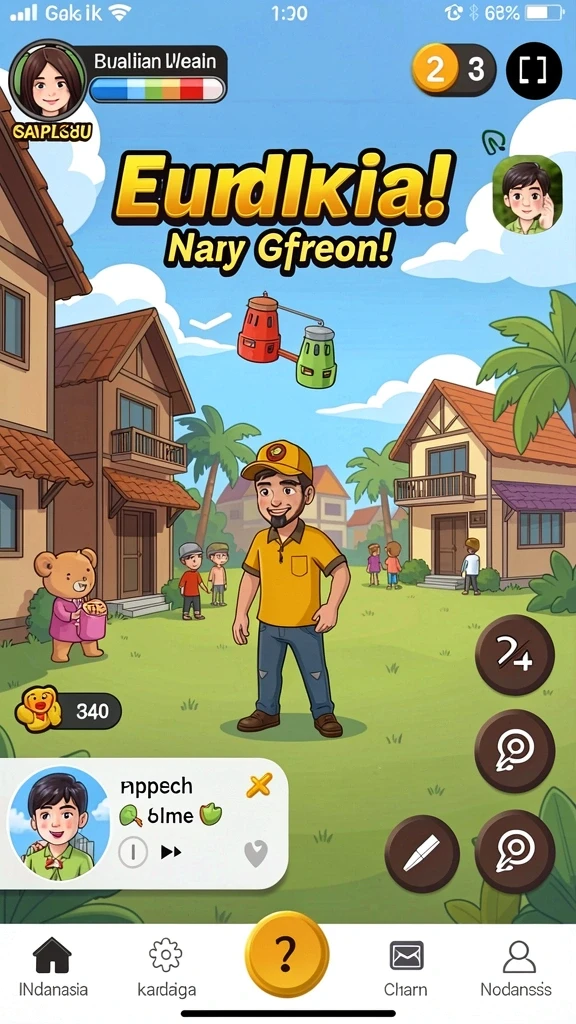576x1024 pixels.
Task: Open the 340 duck coin counter
Action: 69,710
